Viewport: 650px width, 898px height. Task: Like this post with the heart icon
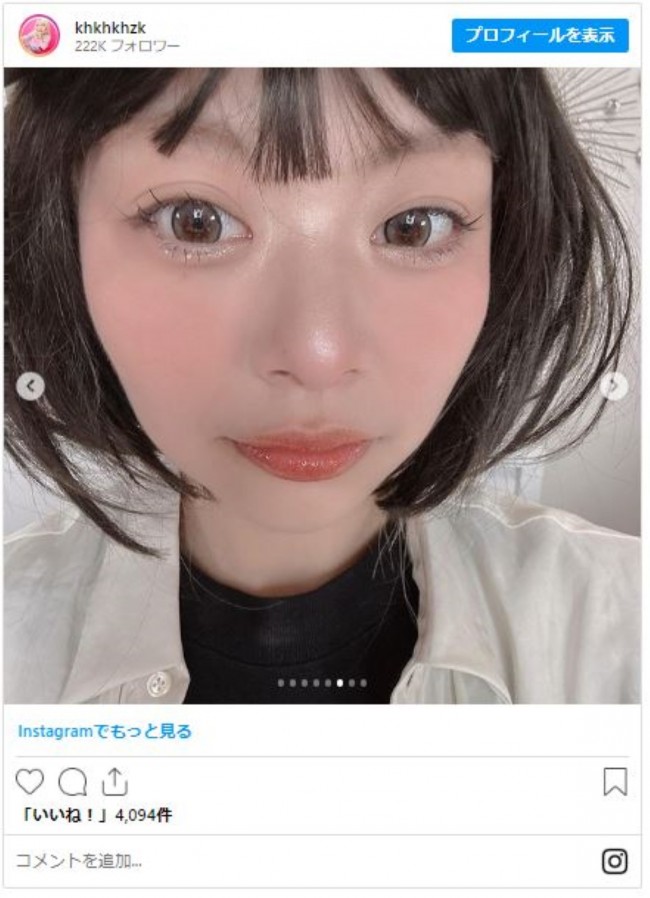(30, 781)
